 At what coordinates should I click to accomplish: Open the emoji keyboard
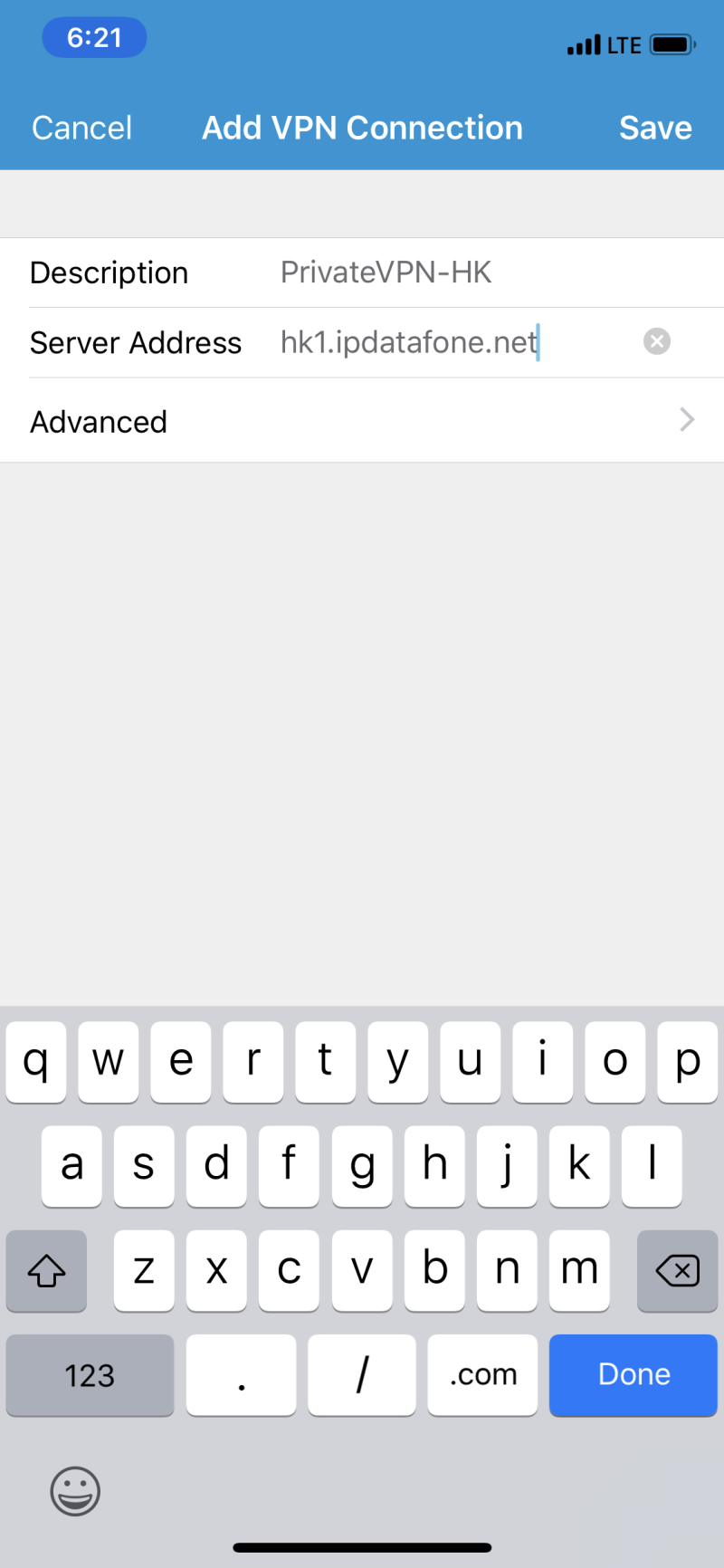(75, 1490)
